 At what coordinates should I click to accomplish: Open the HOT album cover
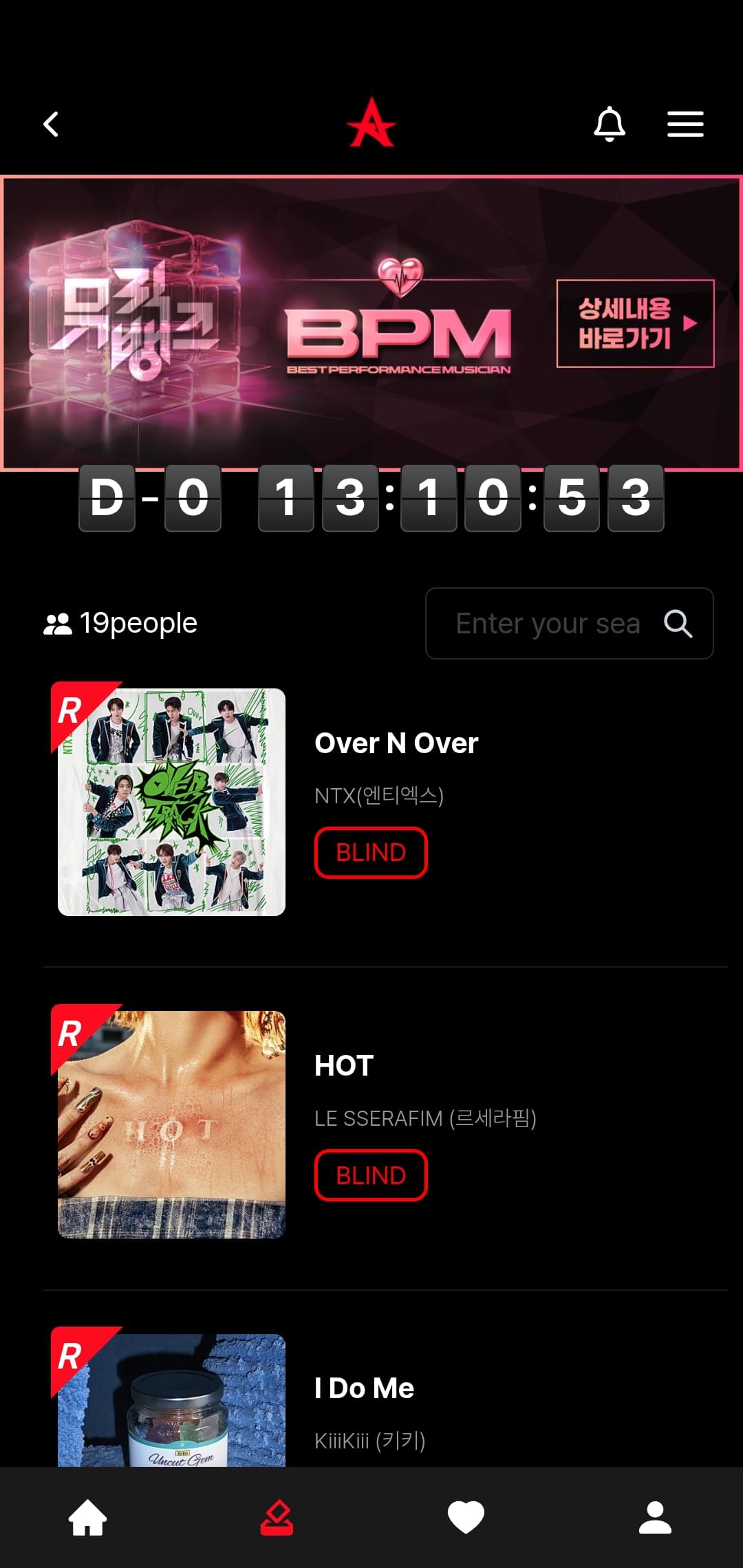tap(171, 1124)
